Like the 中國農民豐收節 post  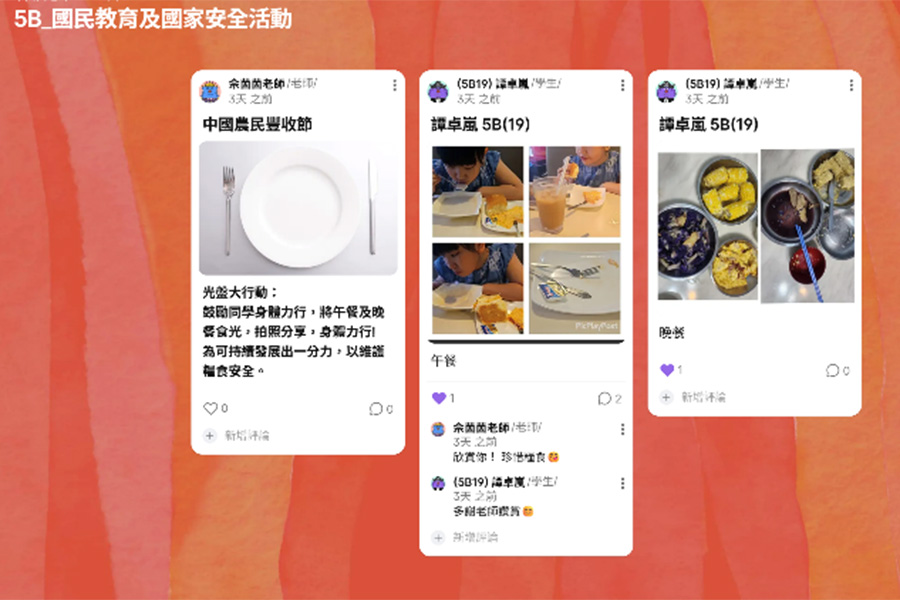pos(210,408)
